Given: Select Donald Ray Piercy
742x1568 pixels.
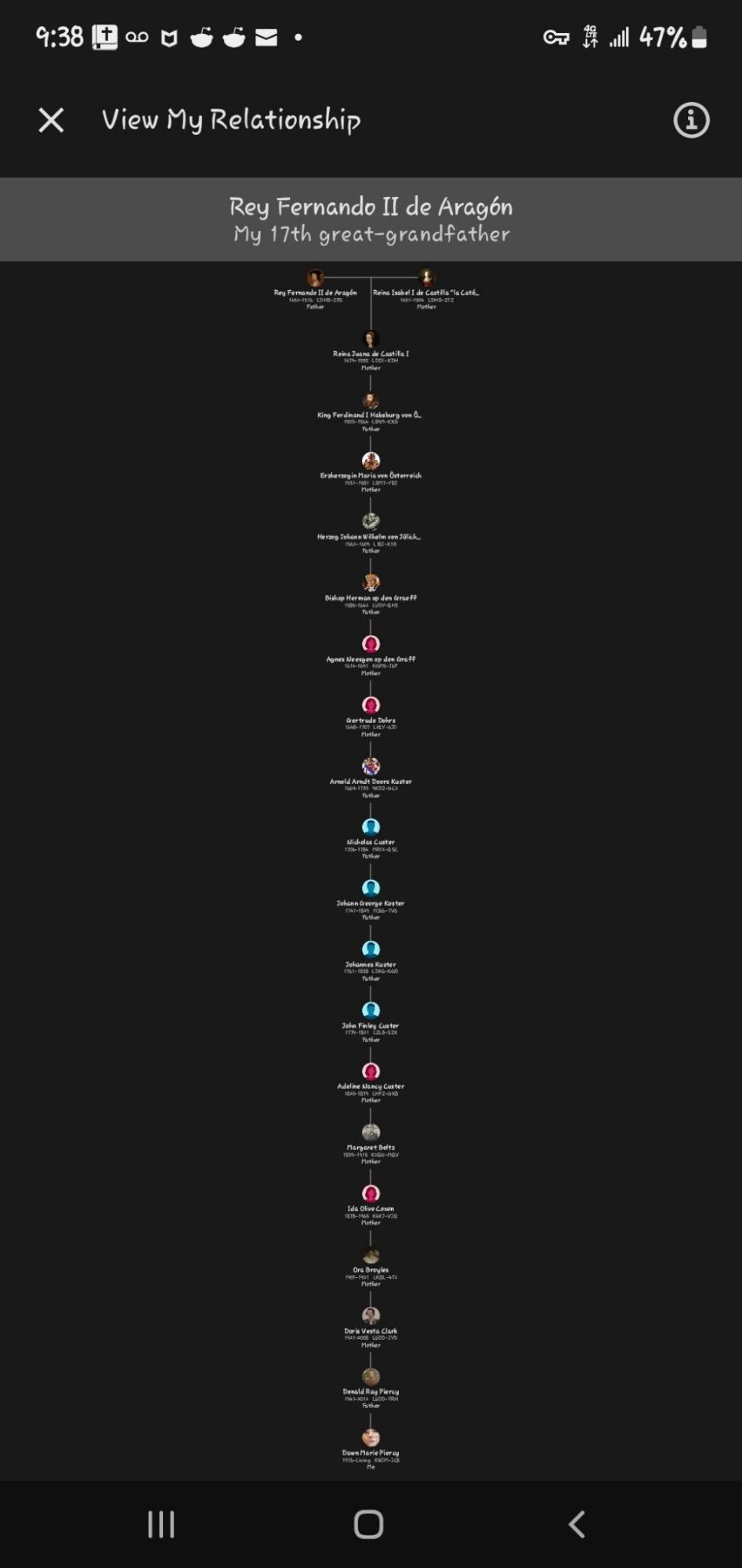Looking at the screenshot, I should click(371, 1377).
